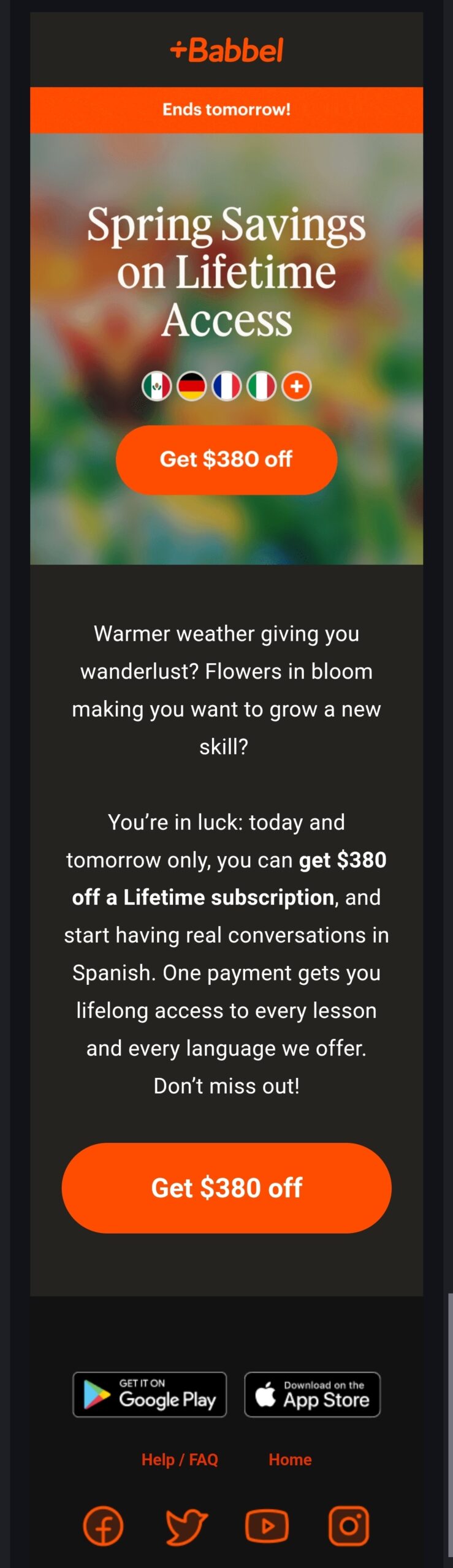This screenshot has width=453, height=1568.
Task: Open the Twitter bird icon
Action: (186, 1525)
